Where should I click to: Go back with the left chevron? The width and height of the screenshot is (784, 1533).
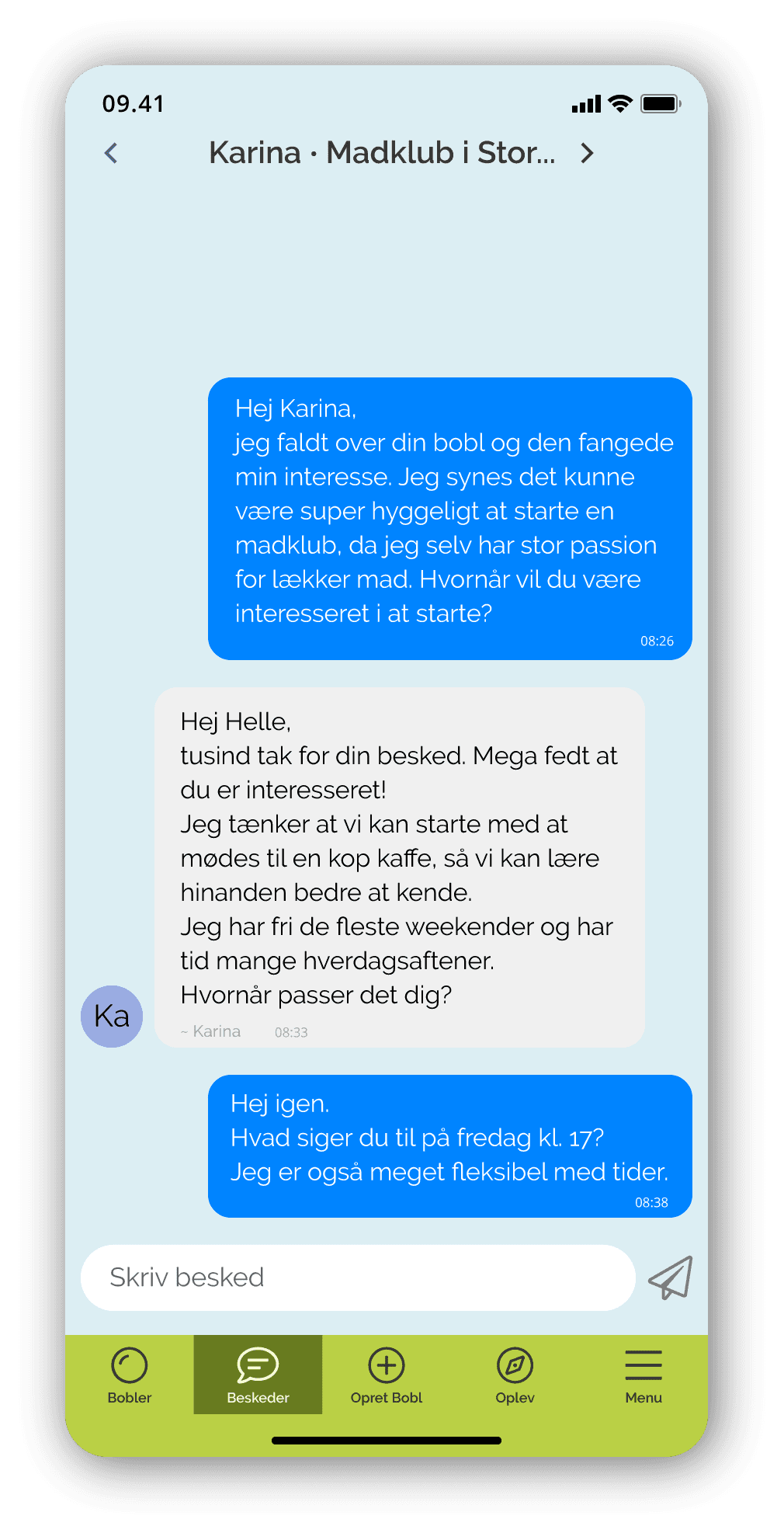[111, 153]
